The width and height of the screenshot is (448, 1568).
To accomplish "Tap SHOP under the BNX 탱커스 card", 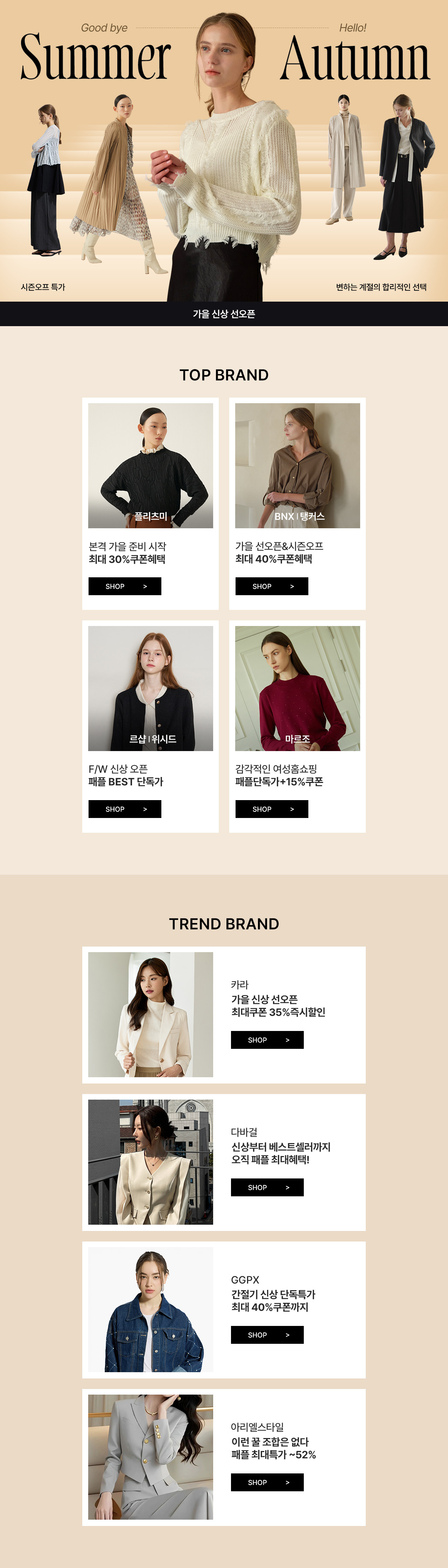I will pos(271,586).
